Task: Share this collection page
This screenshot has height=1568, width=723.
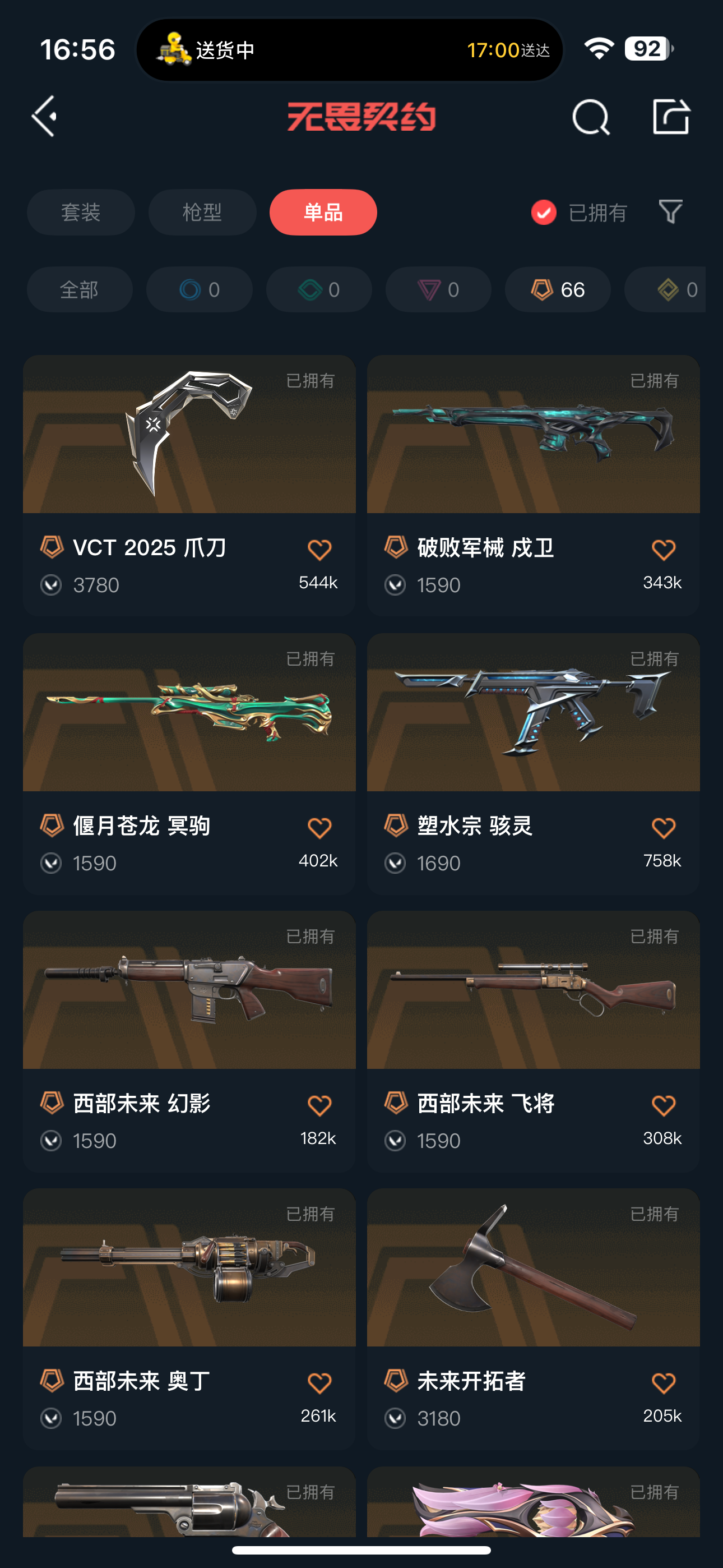Action: click(x=671, y=116)
